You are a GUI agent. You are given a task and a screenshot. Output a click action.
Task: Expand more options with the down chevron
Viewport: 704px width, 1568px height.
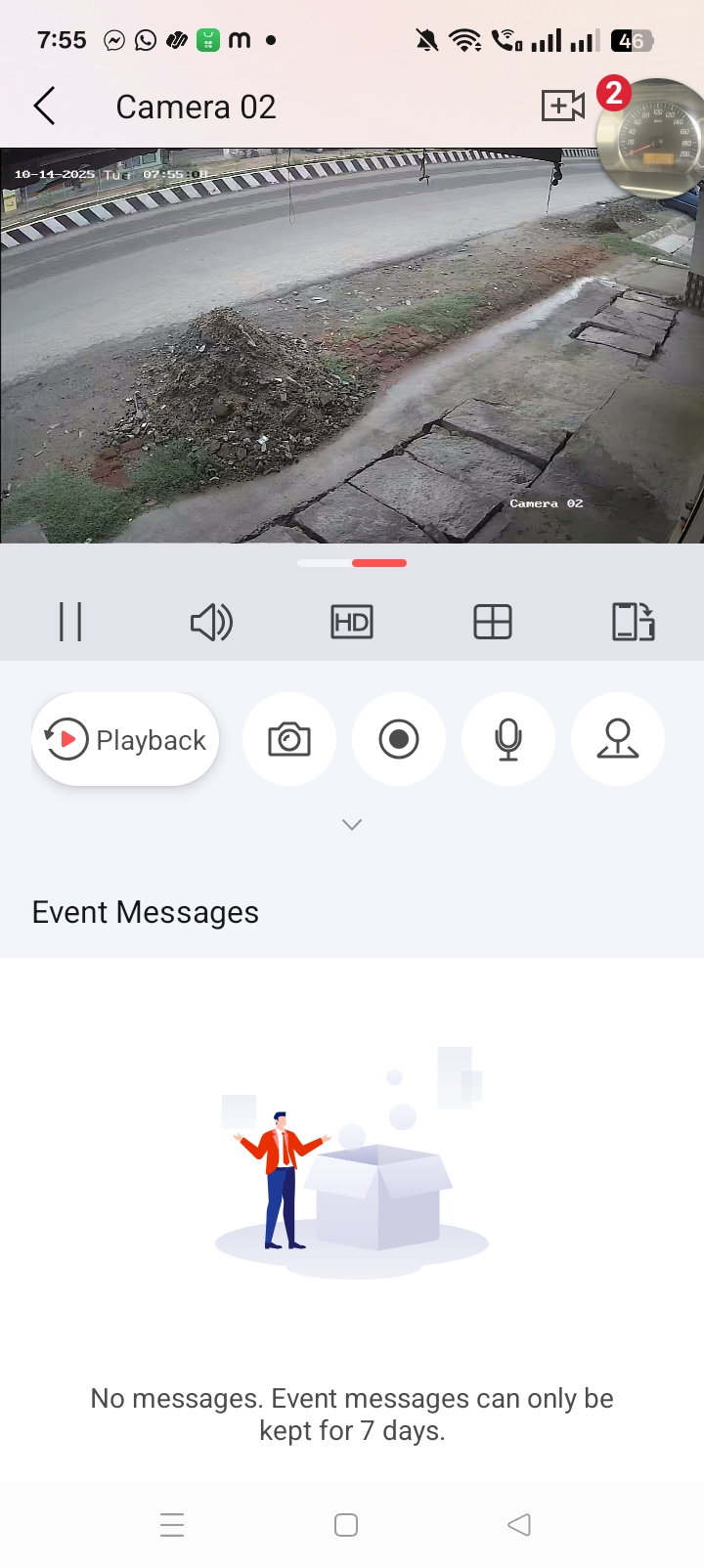tap(352, 825)
